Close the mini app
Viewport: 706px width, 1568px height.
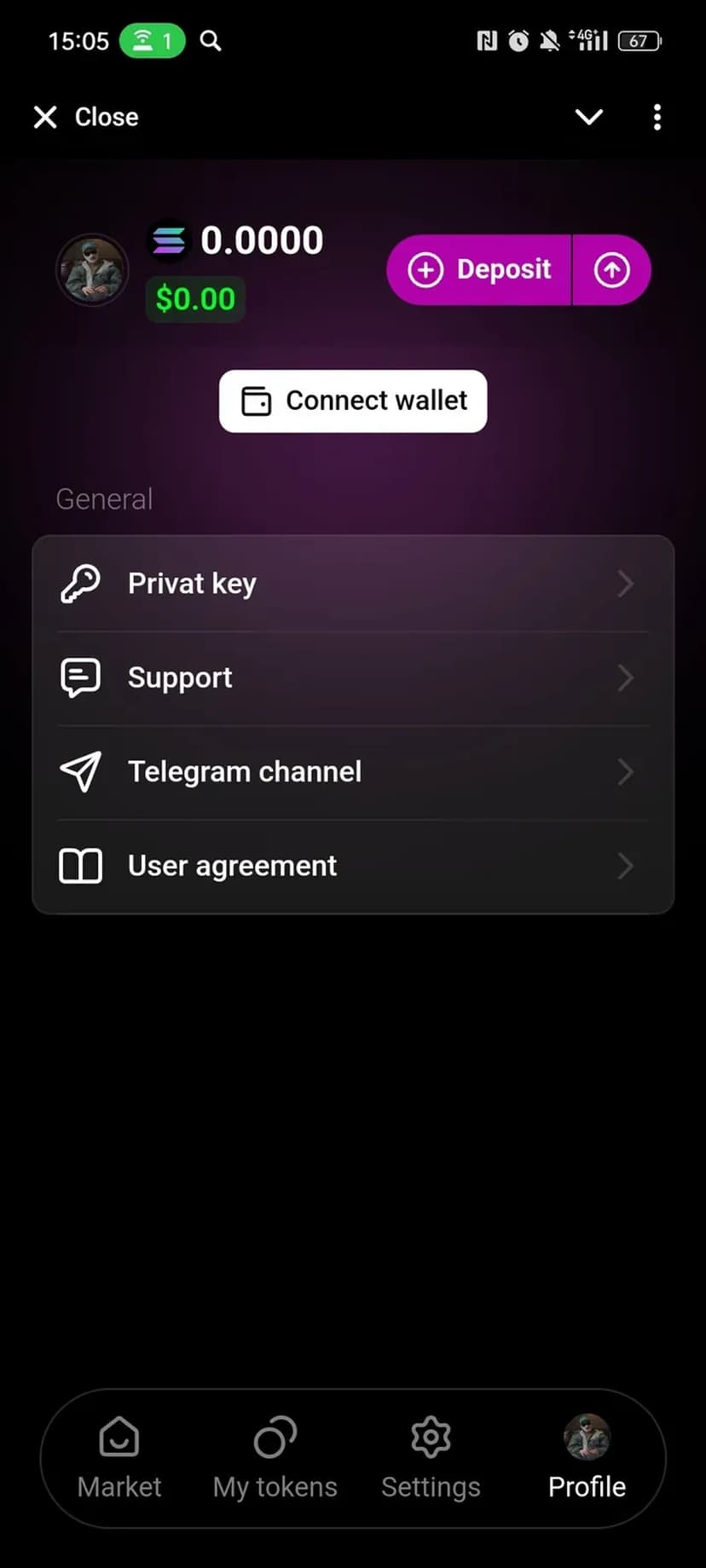click(85, 117)
